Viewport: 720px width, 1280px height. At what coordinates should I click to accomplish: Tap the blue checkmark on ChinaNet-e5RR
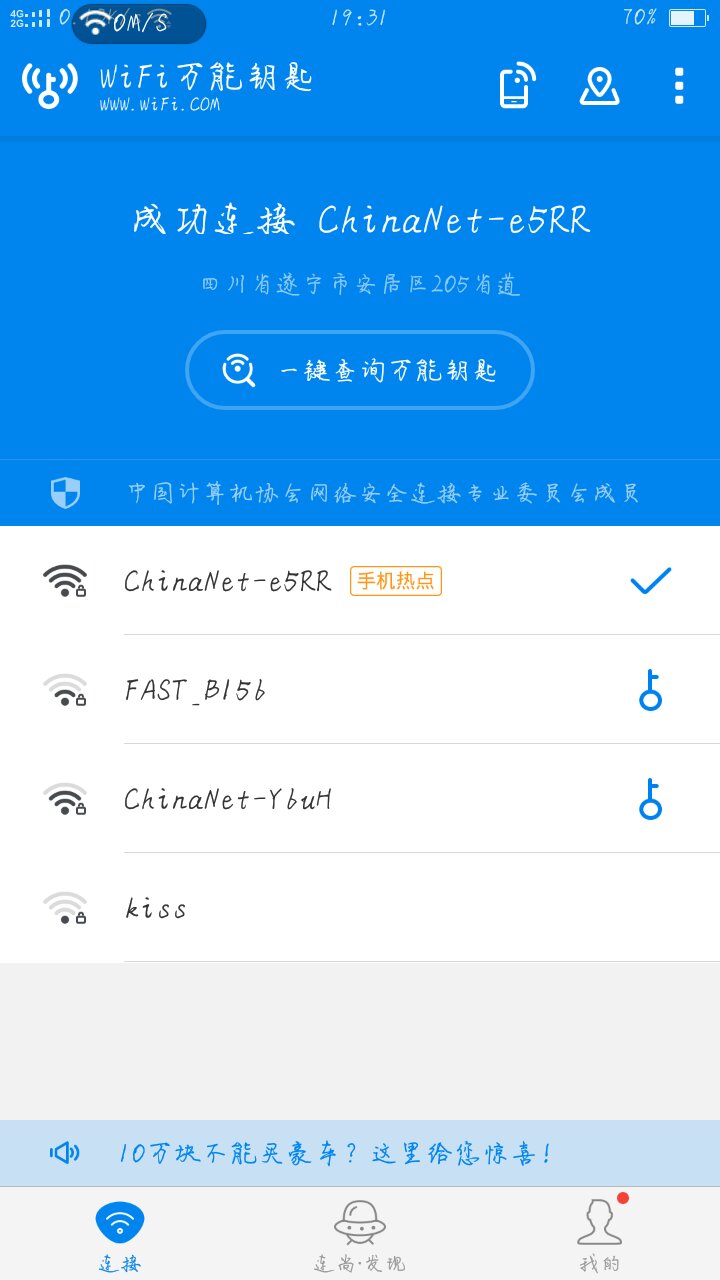(651, 580)
